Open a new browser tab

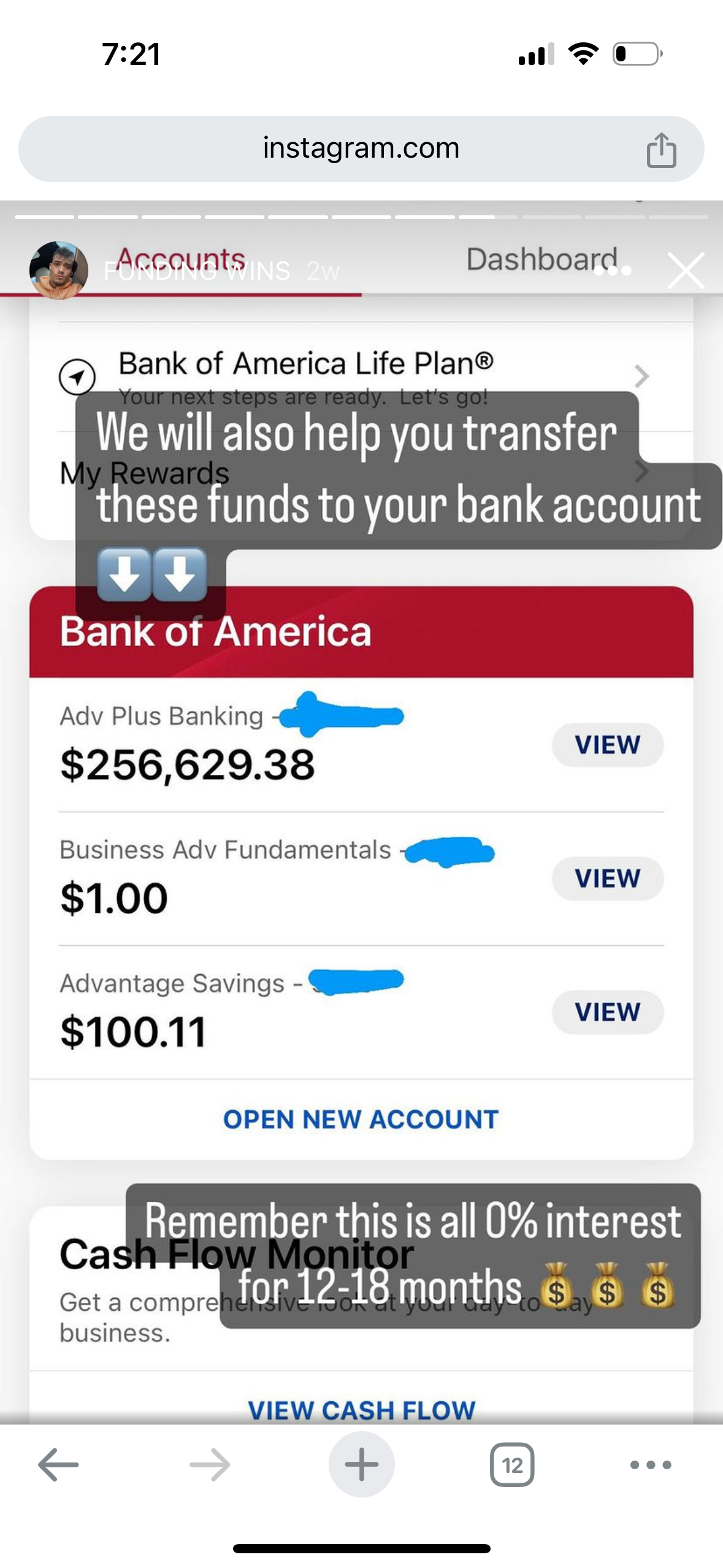[361, 1464]
